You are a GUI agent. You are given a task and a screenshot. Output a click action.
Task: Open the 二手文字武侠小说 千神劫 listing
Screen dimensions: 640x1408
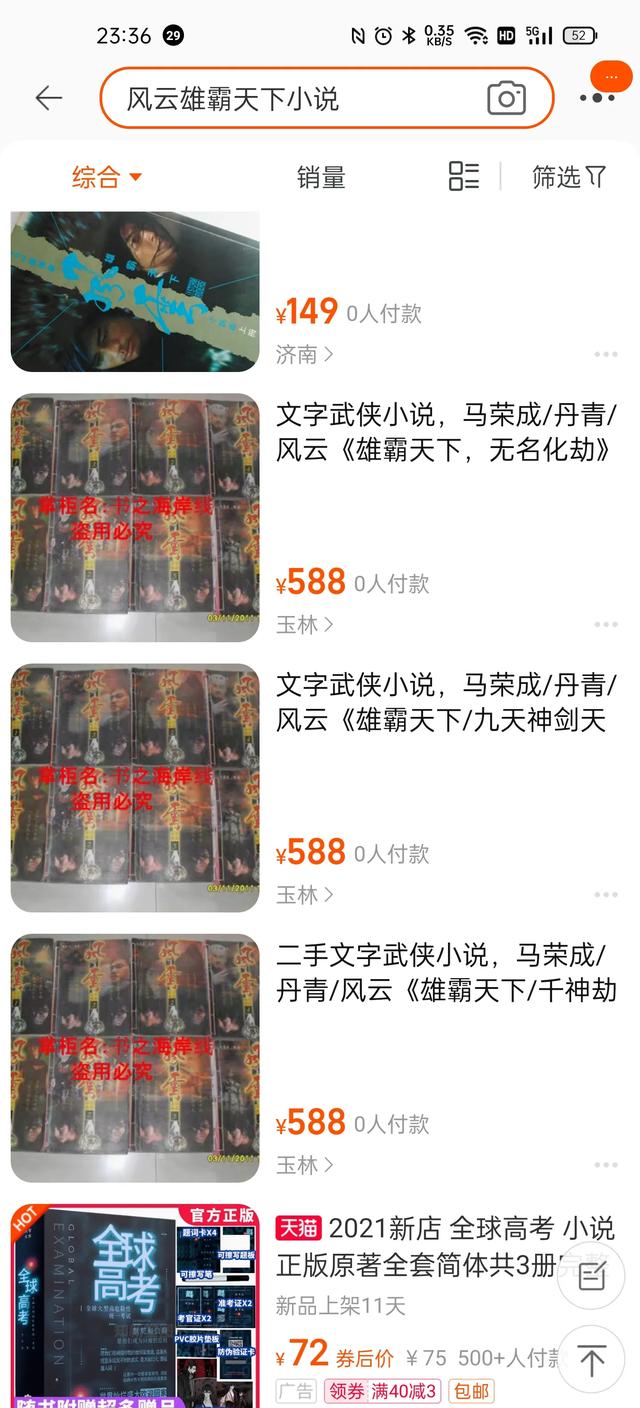(445, 973)
